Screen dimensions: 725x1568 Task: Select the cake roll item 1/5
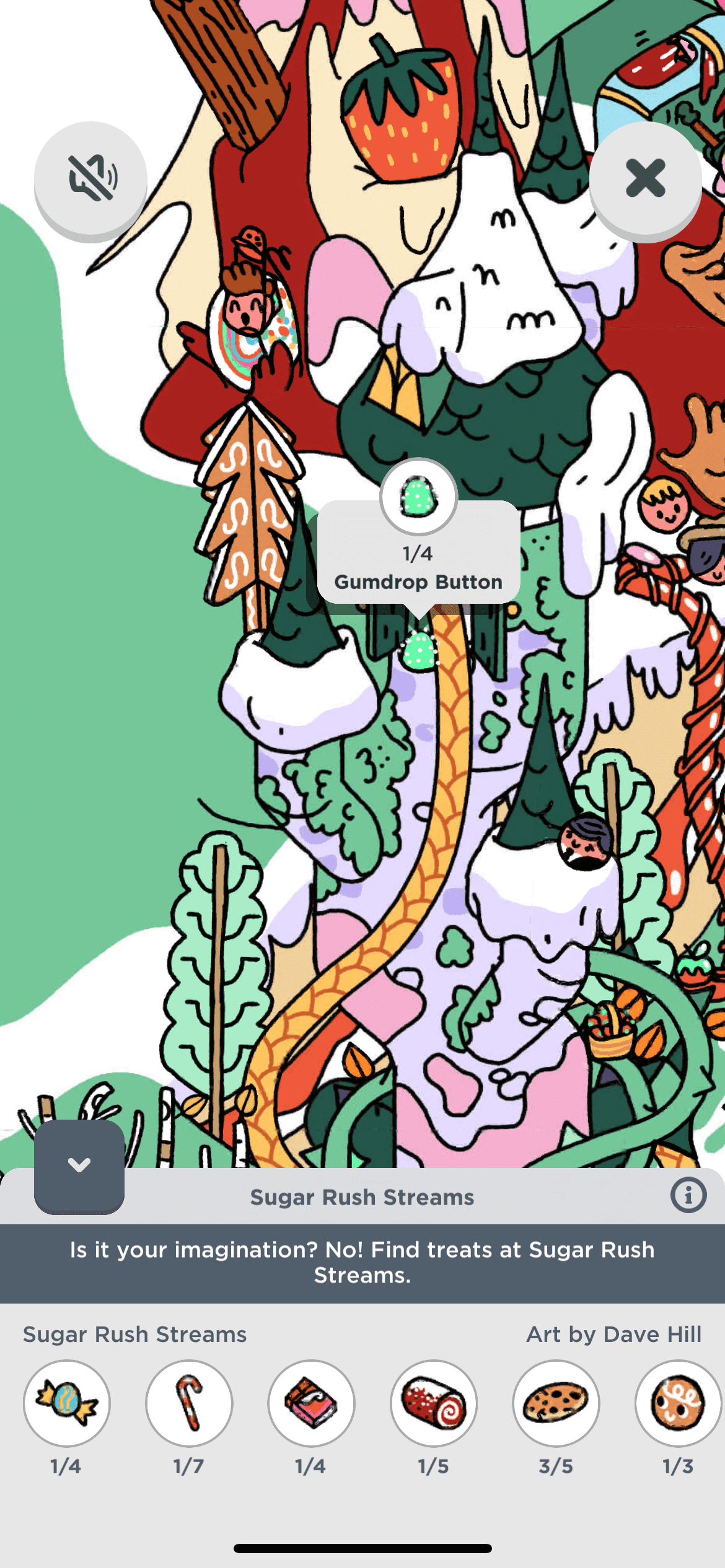(434, 1403)
